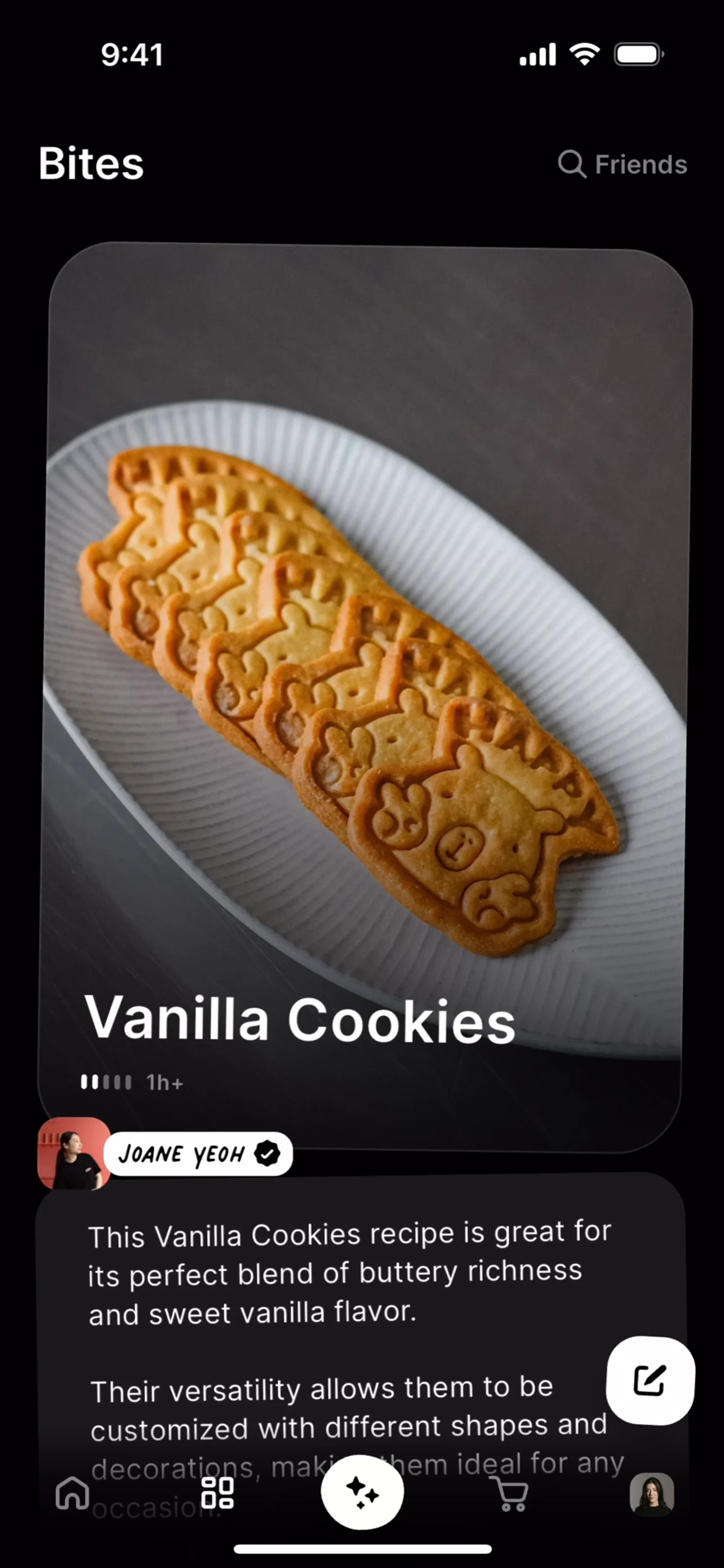Screen dimensions: 724x1568
Task: Open the Friends search
Action: point(623,164)
